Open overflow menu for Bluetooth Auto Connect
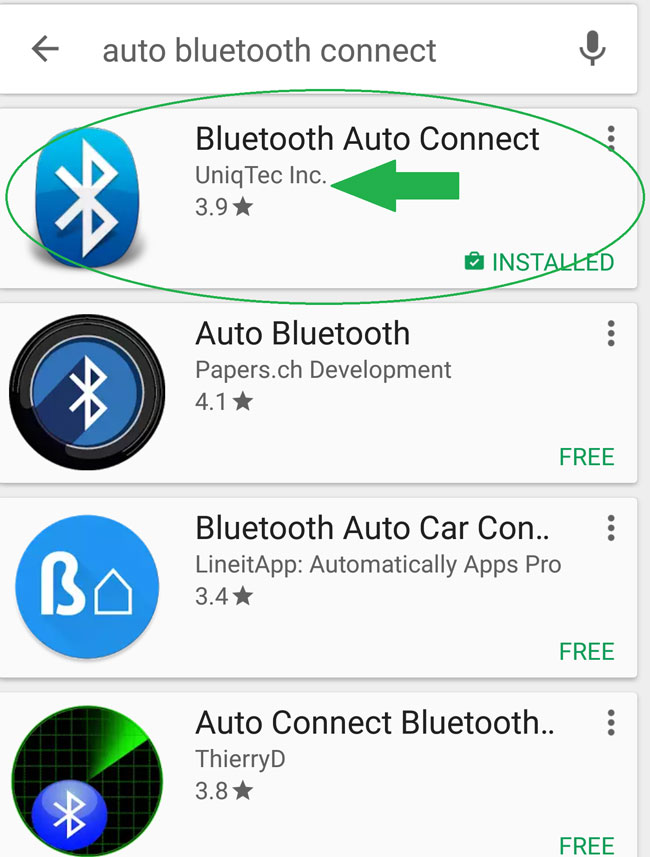This screenshot has width=650, height=857. coord(611,139)
